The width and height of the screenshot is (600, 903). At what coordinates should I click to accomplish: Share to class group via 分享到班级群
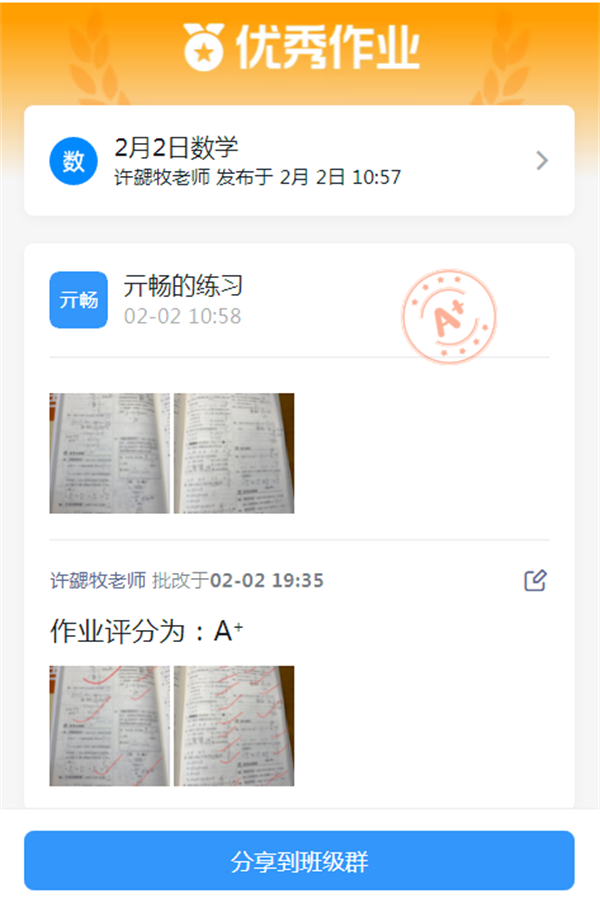pos(299,861)
